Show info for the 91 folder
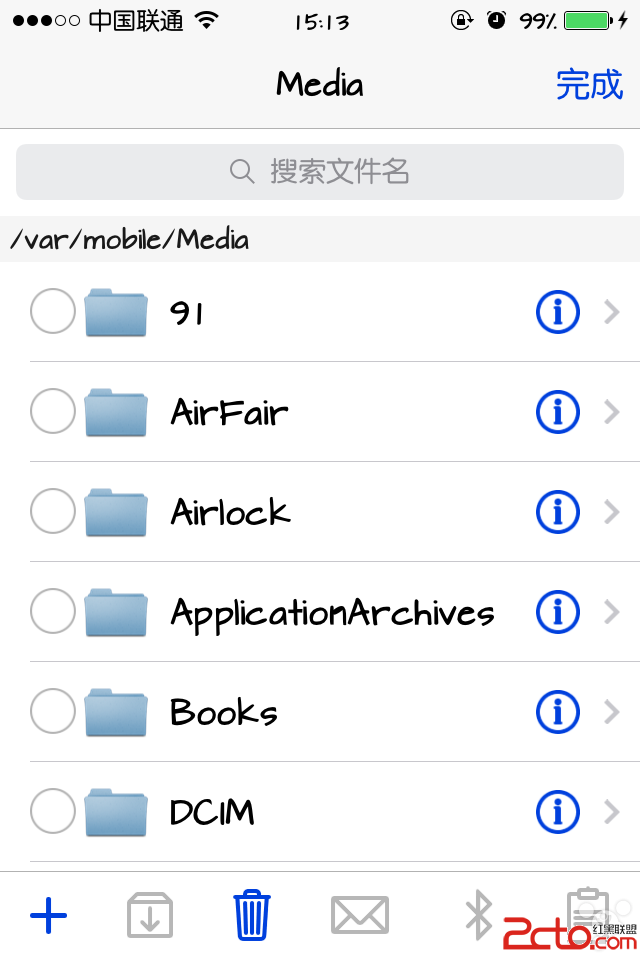 point(557,313)
